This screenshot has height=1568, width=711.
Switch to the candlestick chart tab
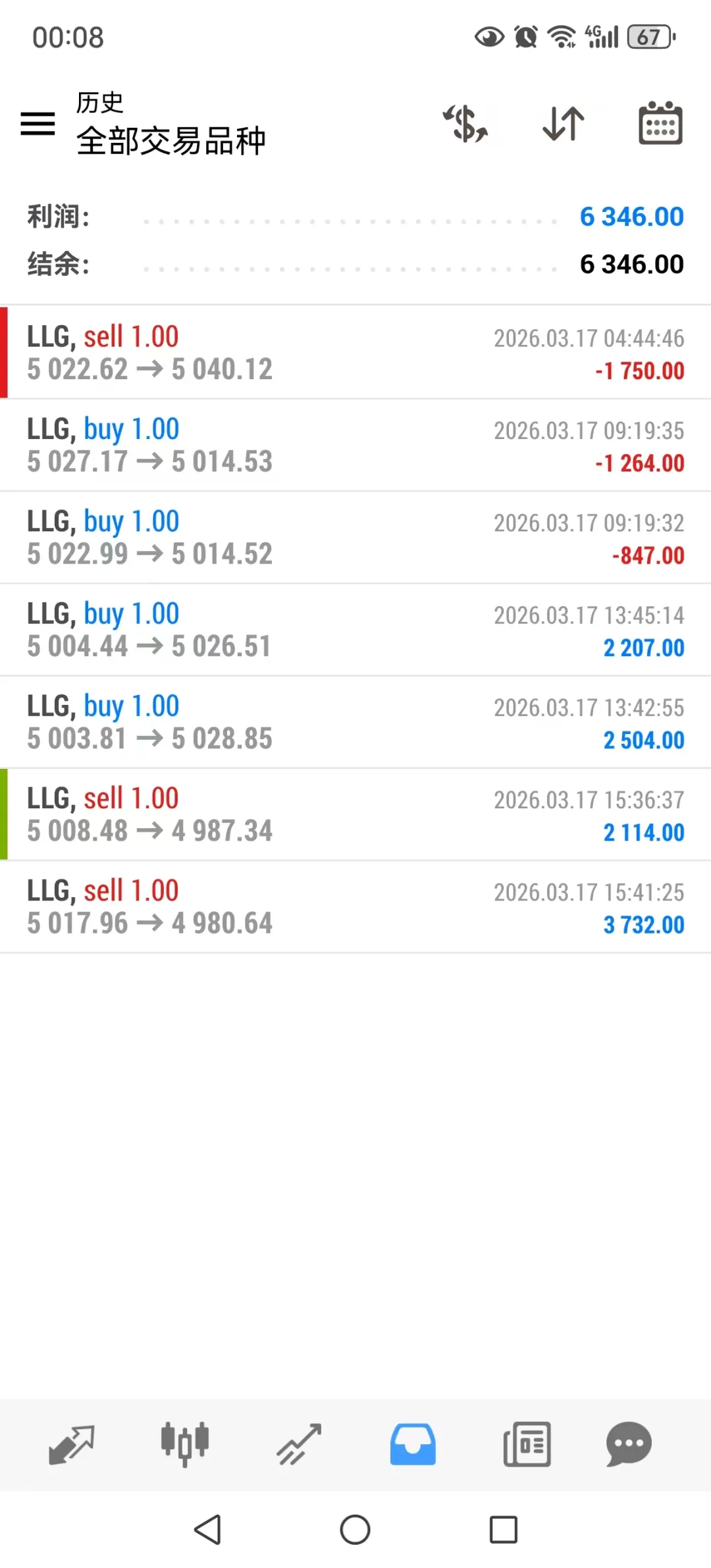[185, 1444]
